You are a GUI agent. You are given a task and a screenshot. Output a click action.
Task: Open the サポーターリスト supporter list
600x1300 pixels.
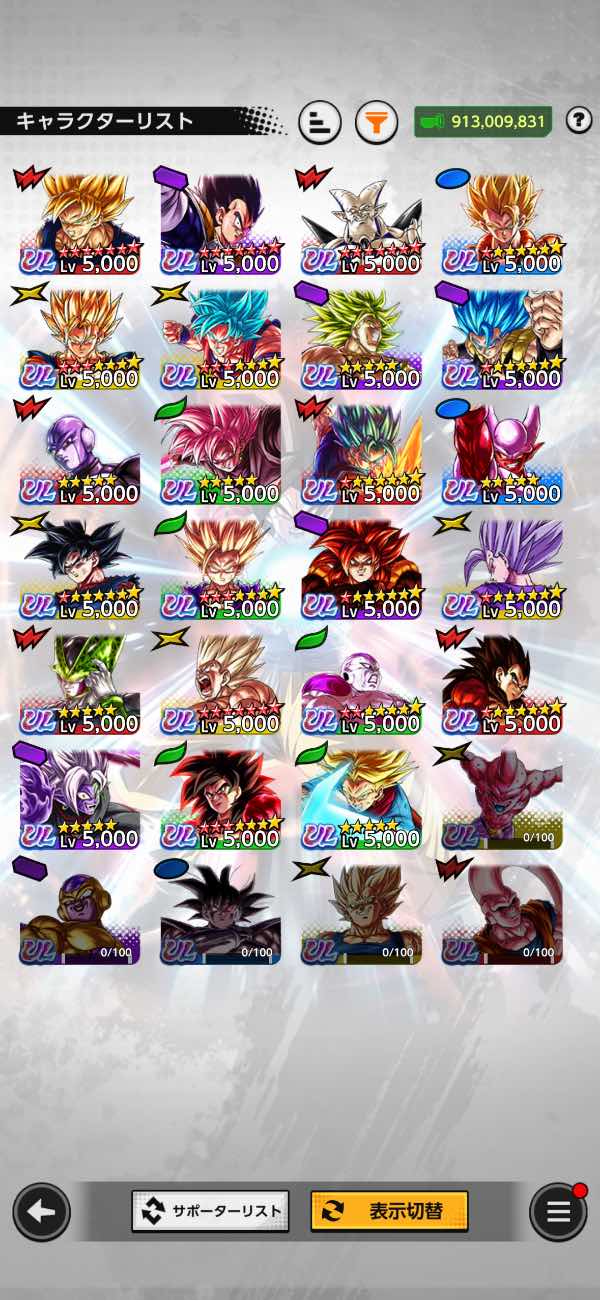click(x=210, y=1211)
